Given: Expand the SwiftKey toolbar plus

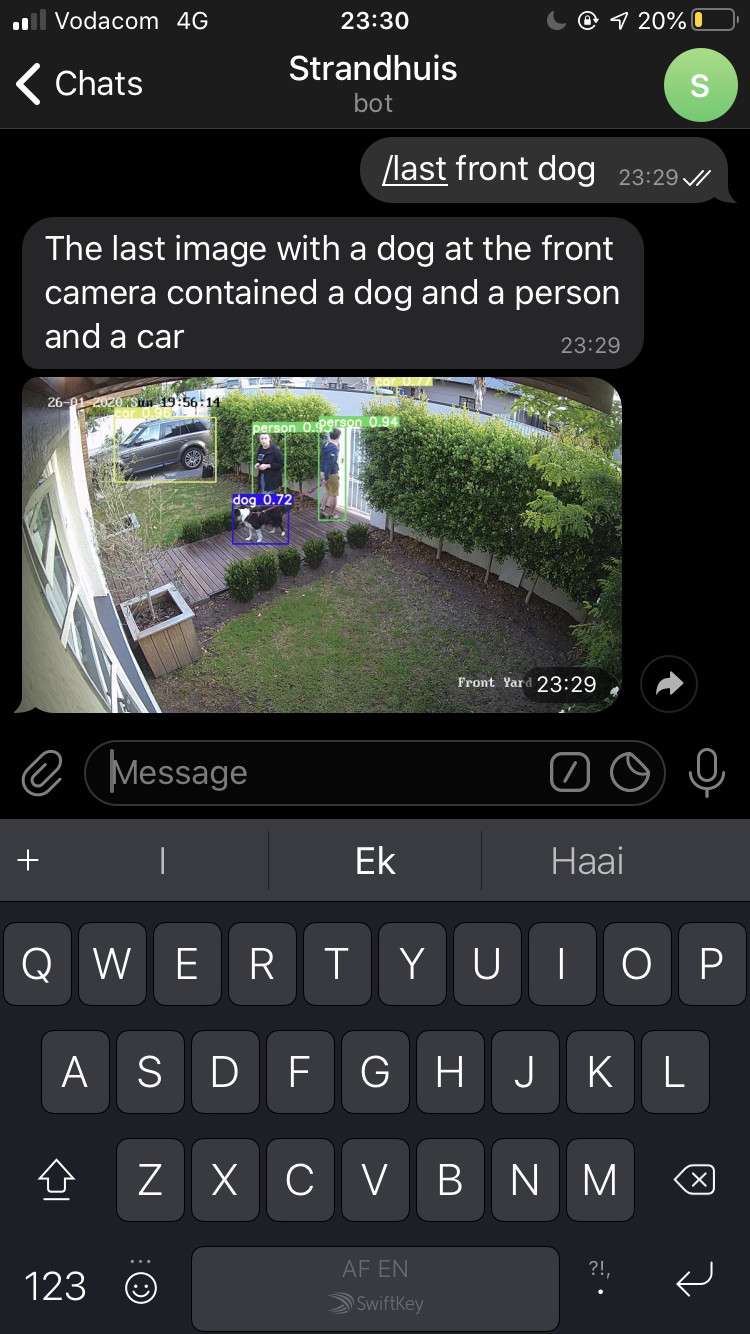Looking at the screenshot, I should [29, 861].
